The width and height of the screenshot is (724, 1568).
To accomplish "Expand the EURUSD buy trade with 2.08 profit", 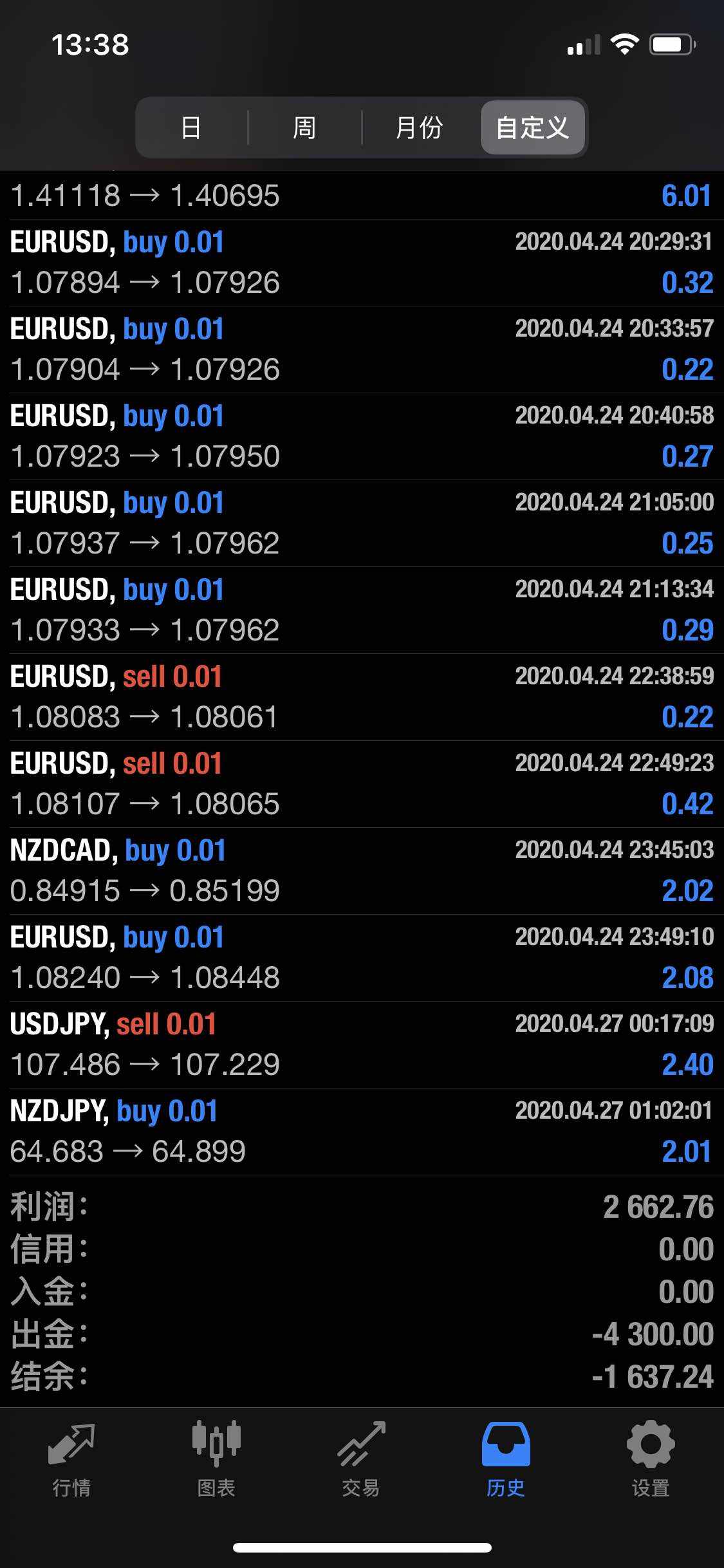I will point(362,958).
